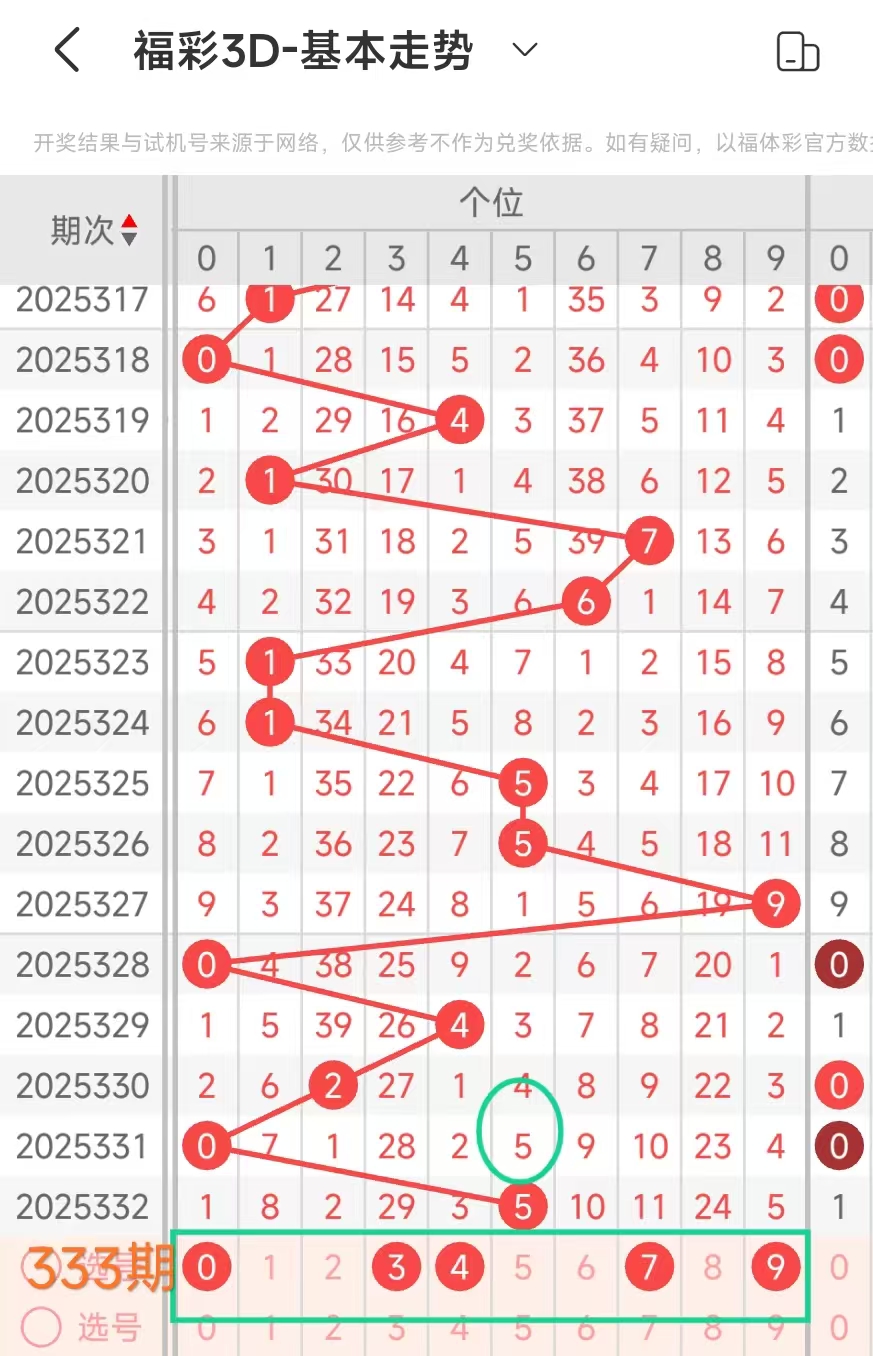Go back using the top-left arrow
The width and height of the screenshot is (873, 1356).
pyautogui.click(x=67, y=50)
